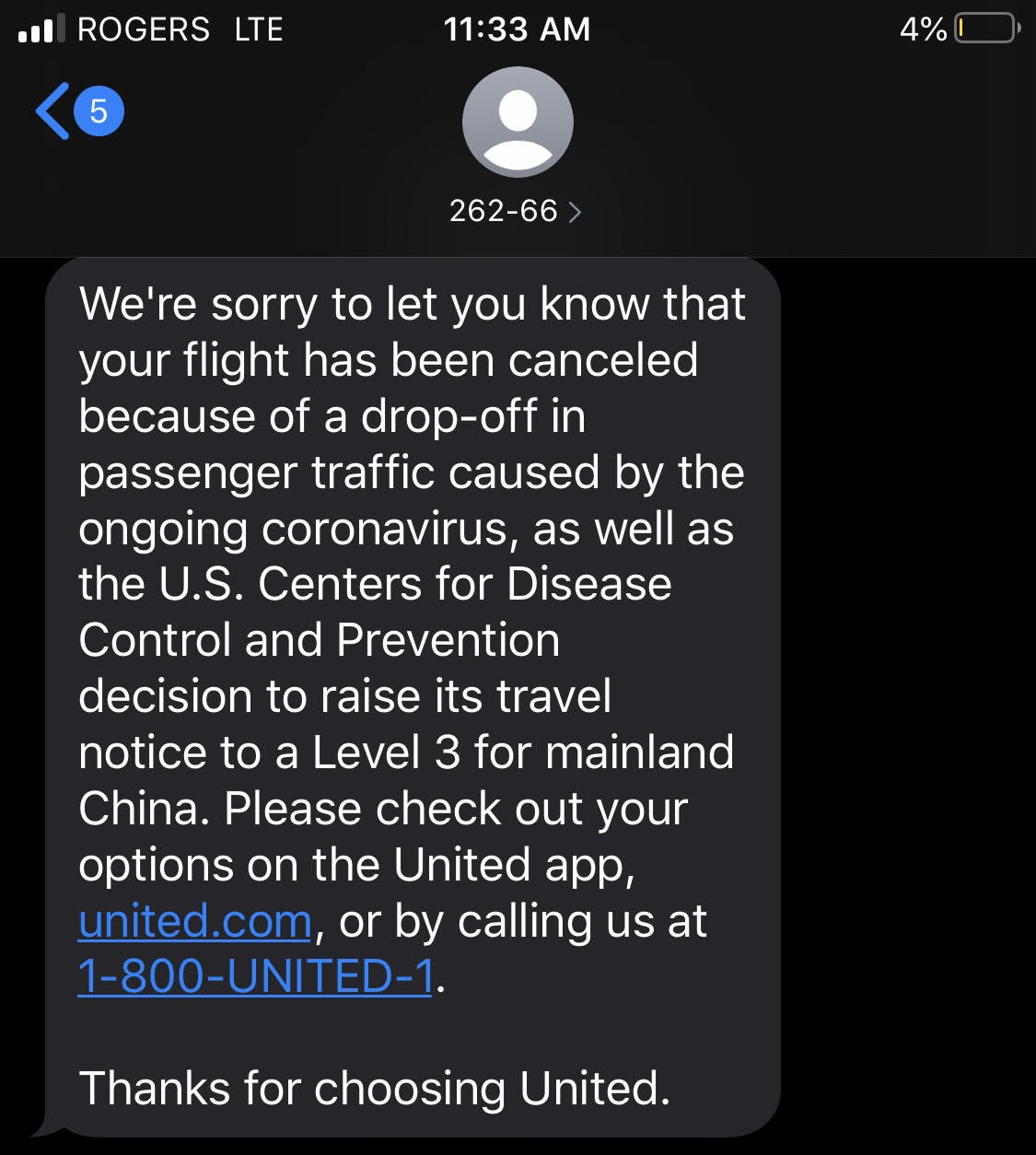Open contact details for 262-66
Viewport: 1036px width, 1155px height.
pyautogui.click(x=516, y=212)
